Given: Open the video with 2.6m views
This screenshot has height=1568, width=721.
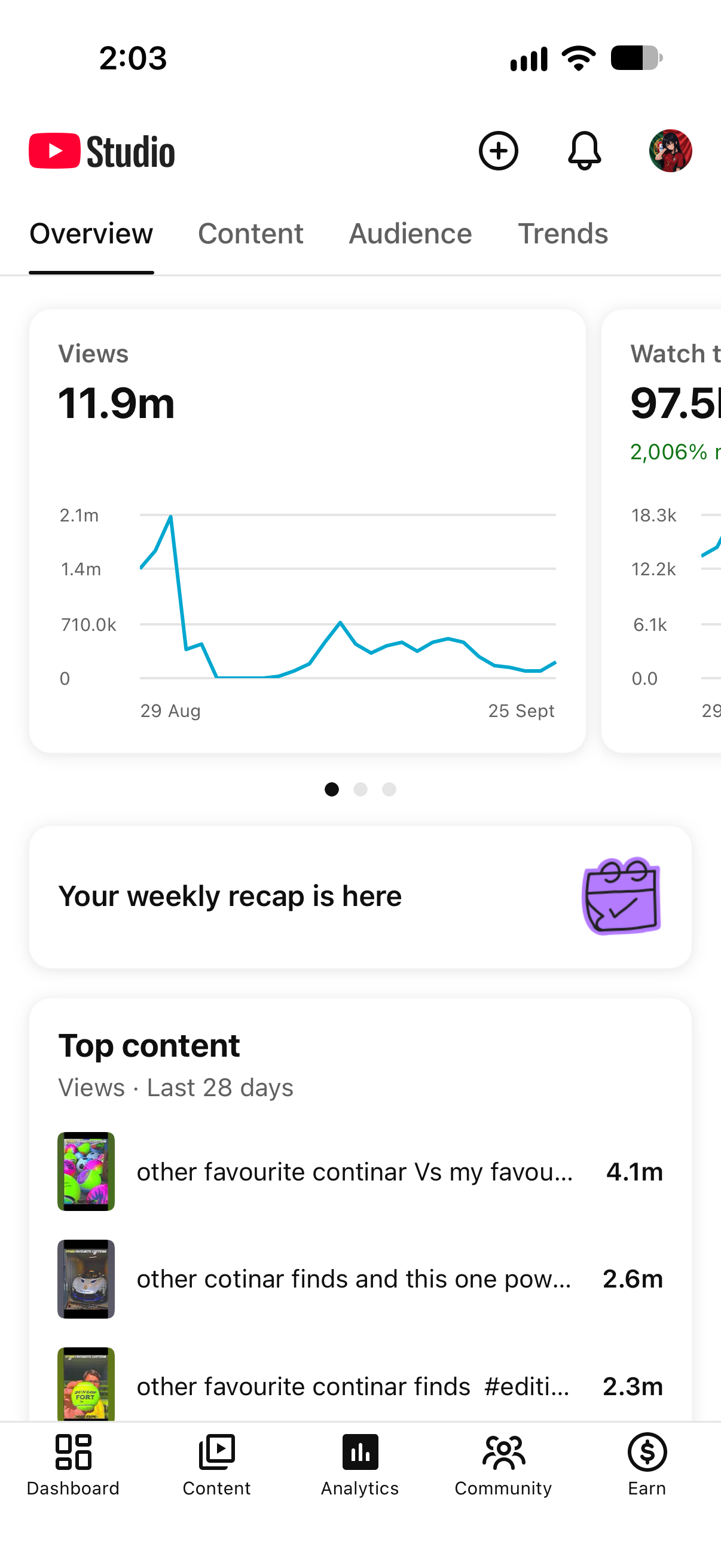Looking at the screenshot, I should [x=360, y=1279].
